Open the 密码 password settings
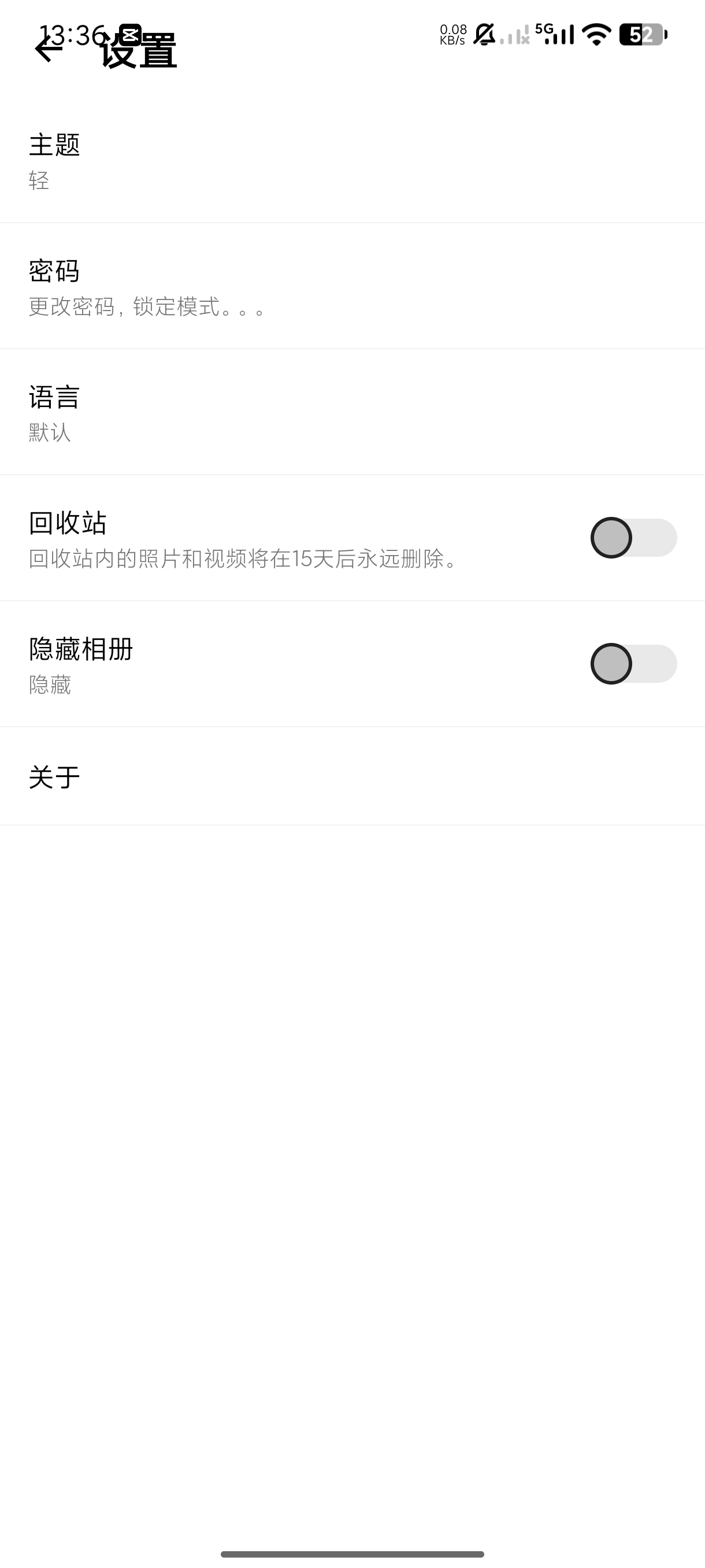705x1568 pixels. tap(55, 286)
